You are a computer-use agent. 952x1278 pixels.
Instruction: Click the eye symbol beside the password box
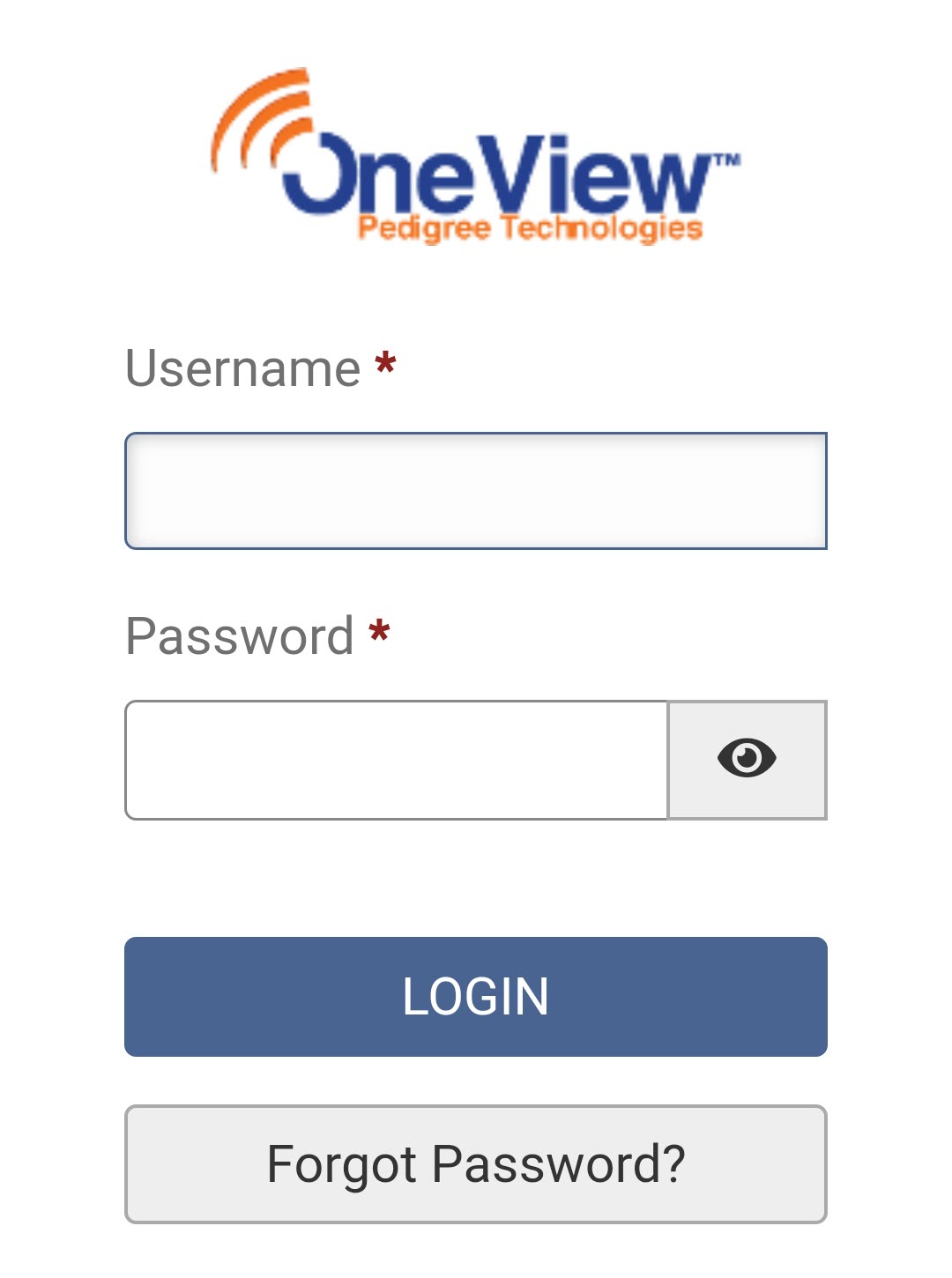pos(748,759)
